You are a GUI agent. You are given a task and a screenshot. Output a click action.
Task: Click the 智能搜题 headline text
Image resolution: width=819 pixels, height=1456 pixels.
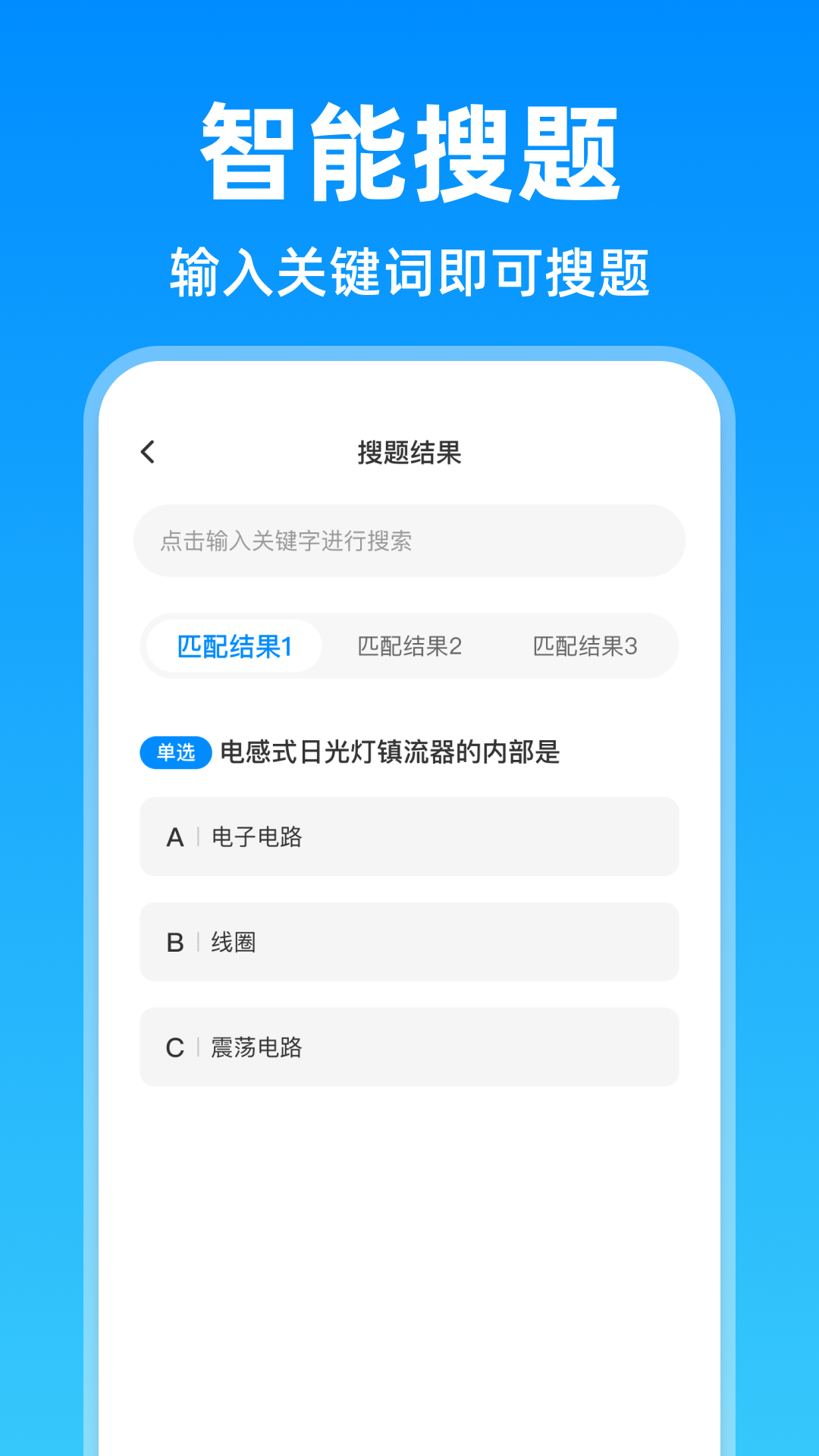pos(409,152)
